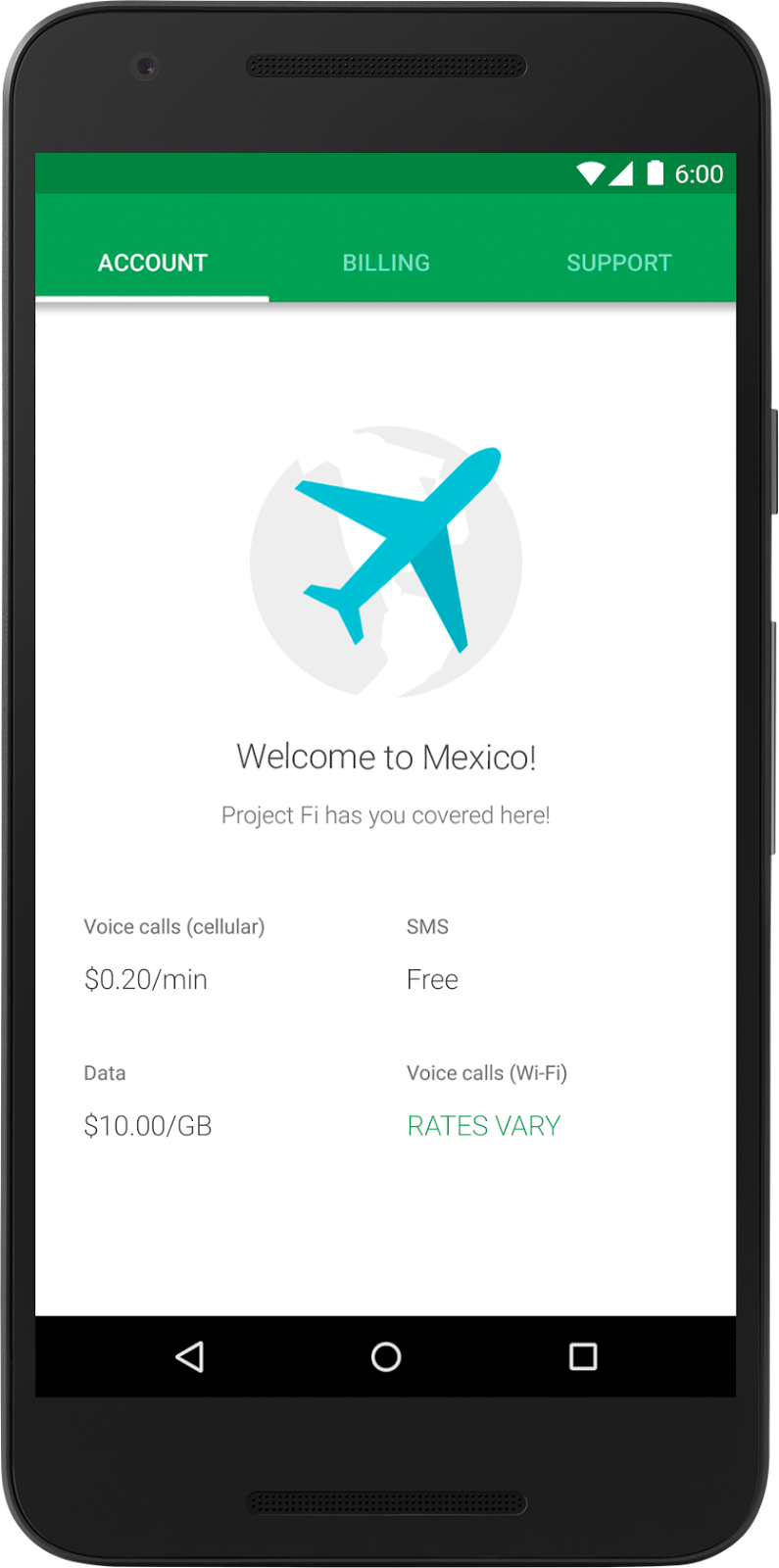Go back using the navigation bar
The image size is (779, 1568).
click(x=189, y=1356)
